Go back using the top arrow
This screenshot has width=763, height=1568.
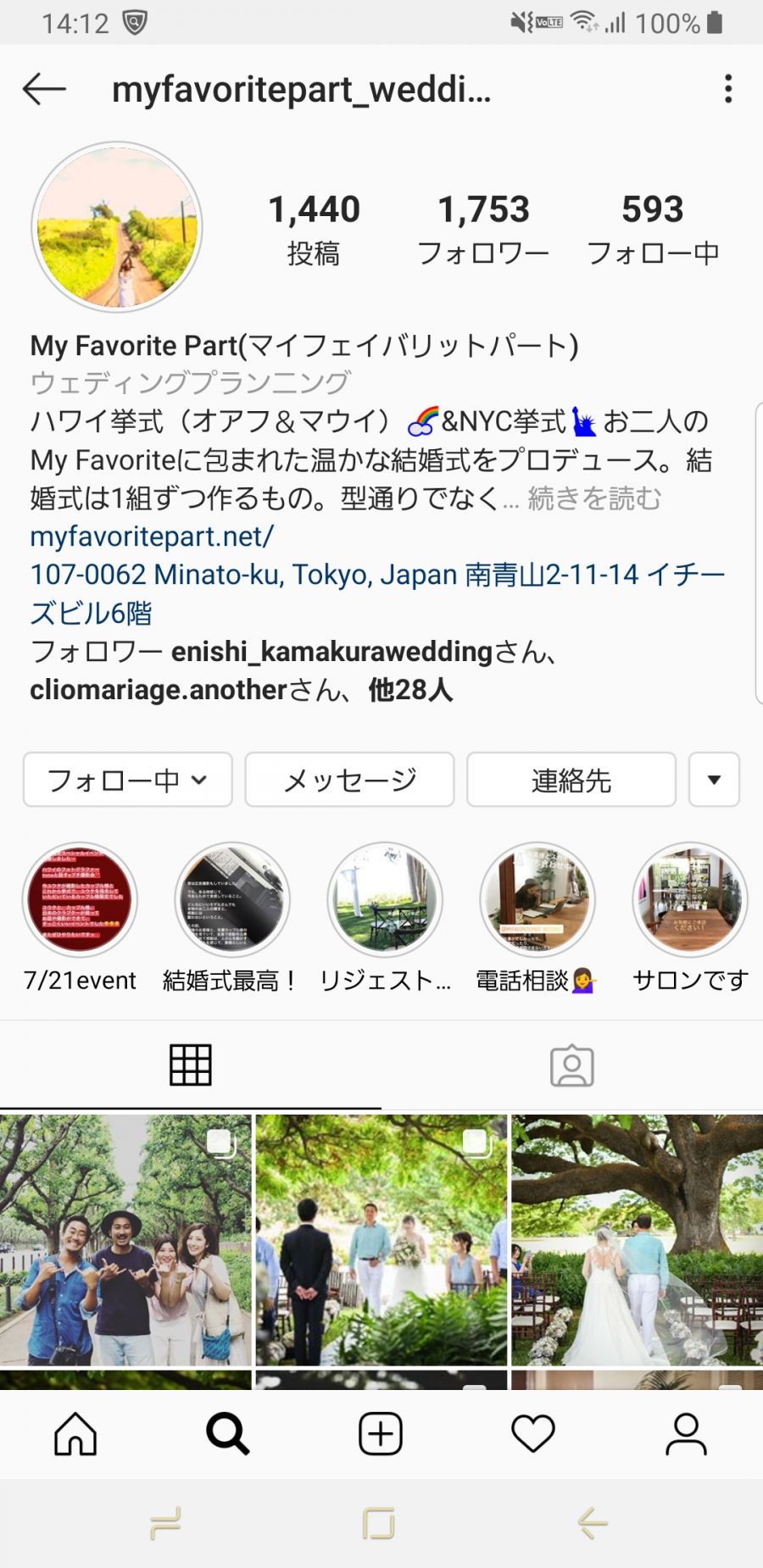click(x=44, y=89)
